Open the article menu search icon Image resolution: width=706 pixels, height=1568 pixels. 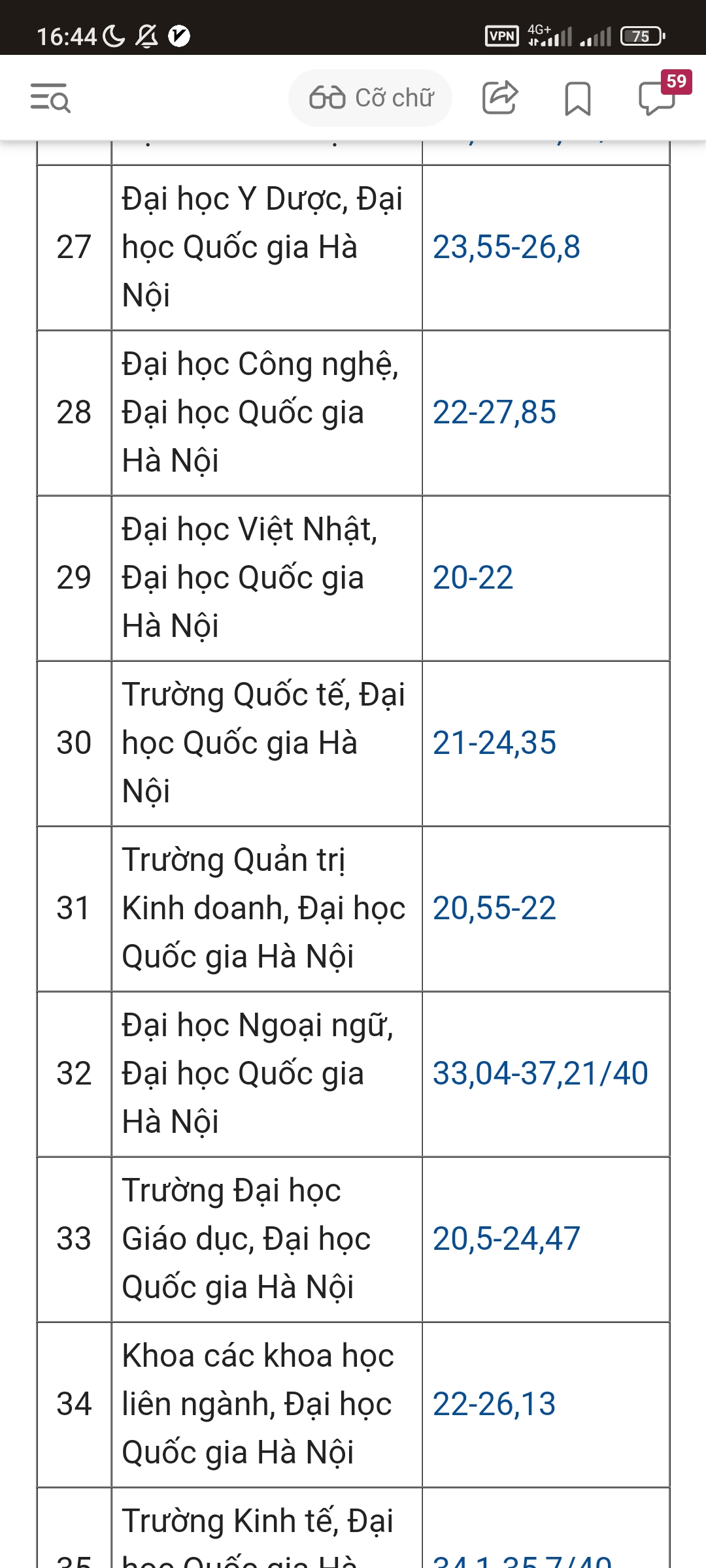click(50, 98)
